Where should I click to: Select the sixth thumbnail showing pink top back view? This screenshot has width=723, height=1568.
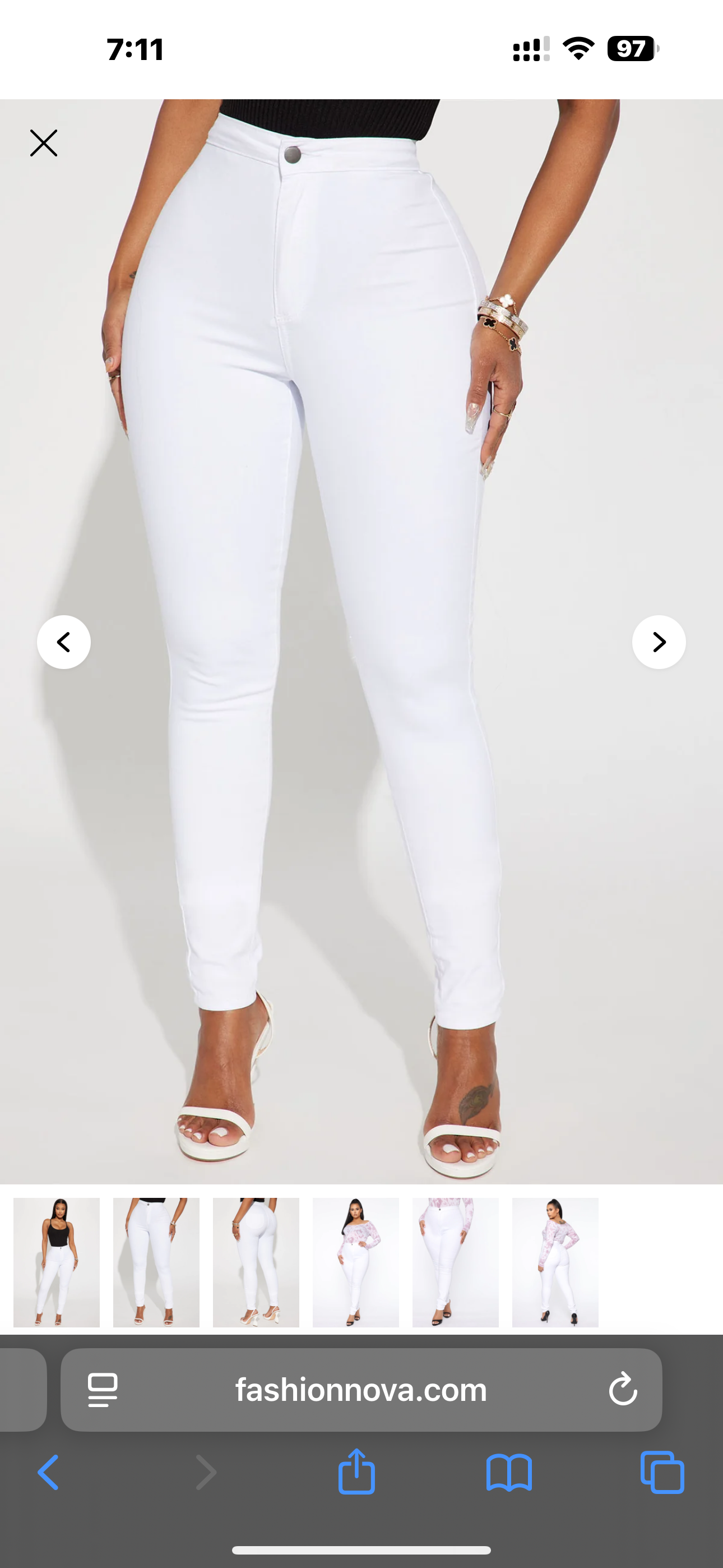(555, 1262)
